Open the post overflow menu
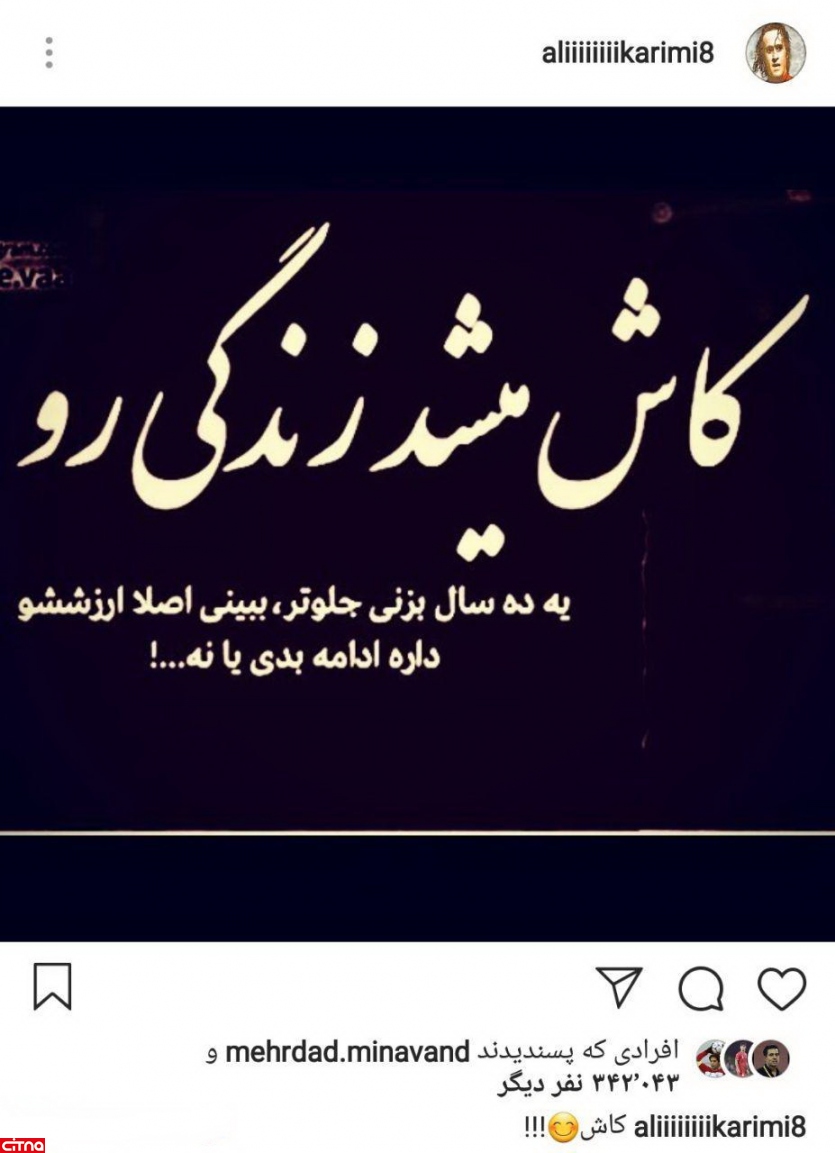 tap(49, 52)
